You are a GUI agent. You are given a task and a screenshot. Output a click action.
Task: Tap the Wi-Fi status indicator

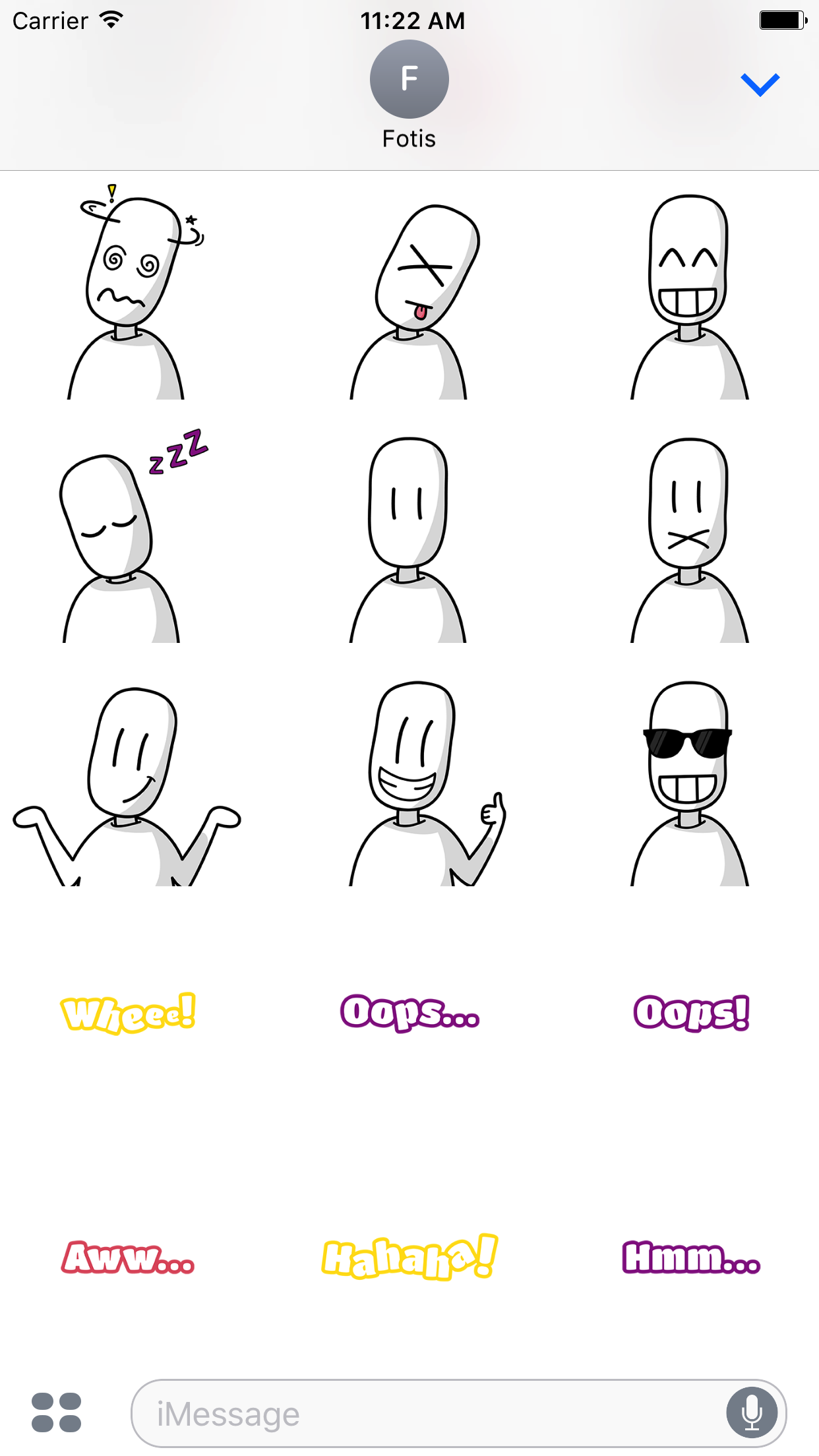click(x=110, y=20)
